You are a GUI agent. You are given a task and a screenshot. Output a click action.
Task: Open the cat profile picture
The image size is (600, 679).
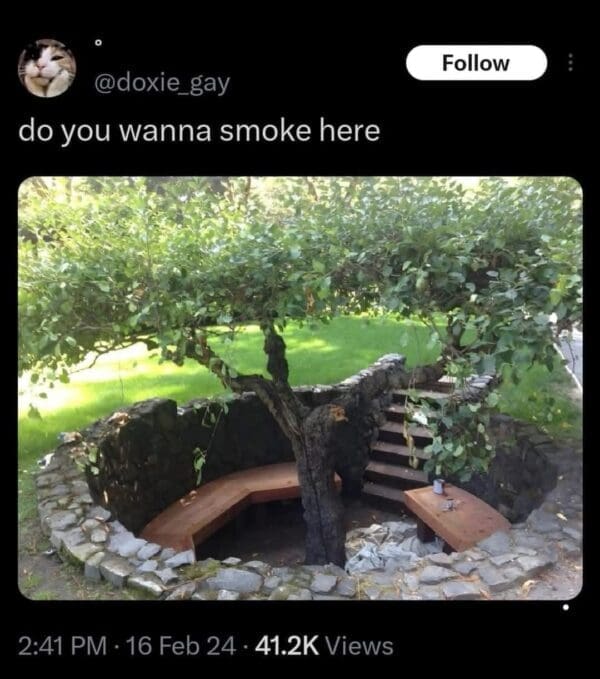(47, 68)
